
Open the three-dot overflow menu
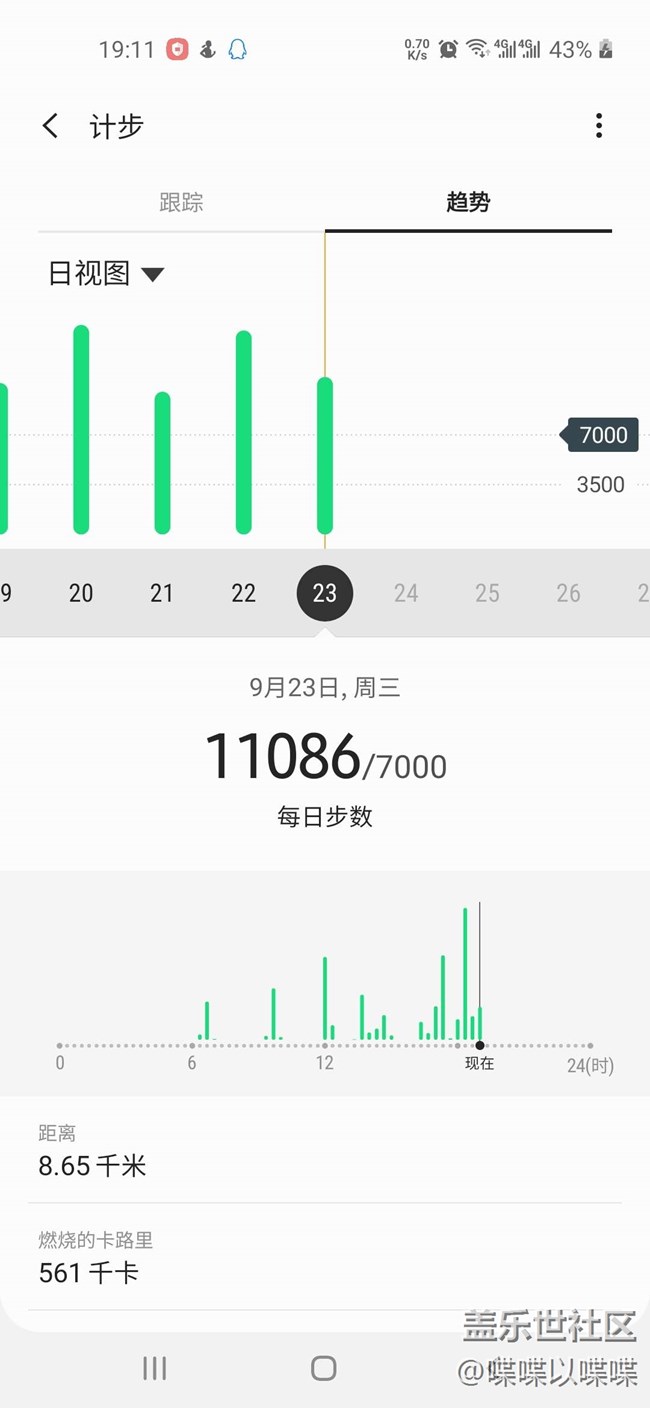598,125
